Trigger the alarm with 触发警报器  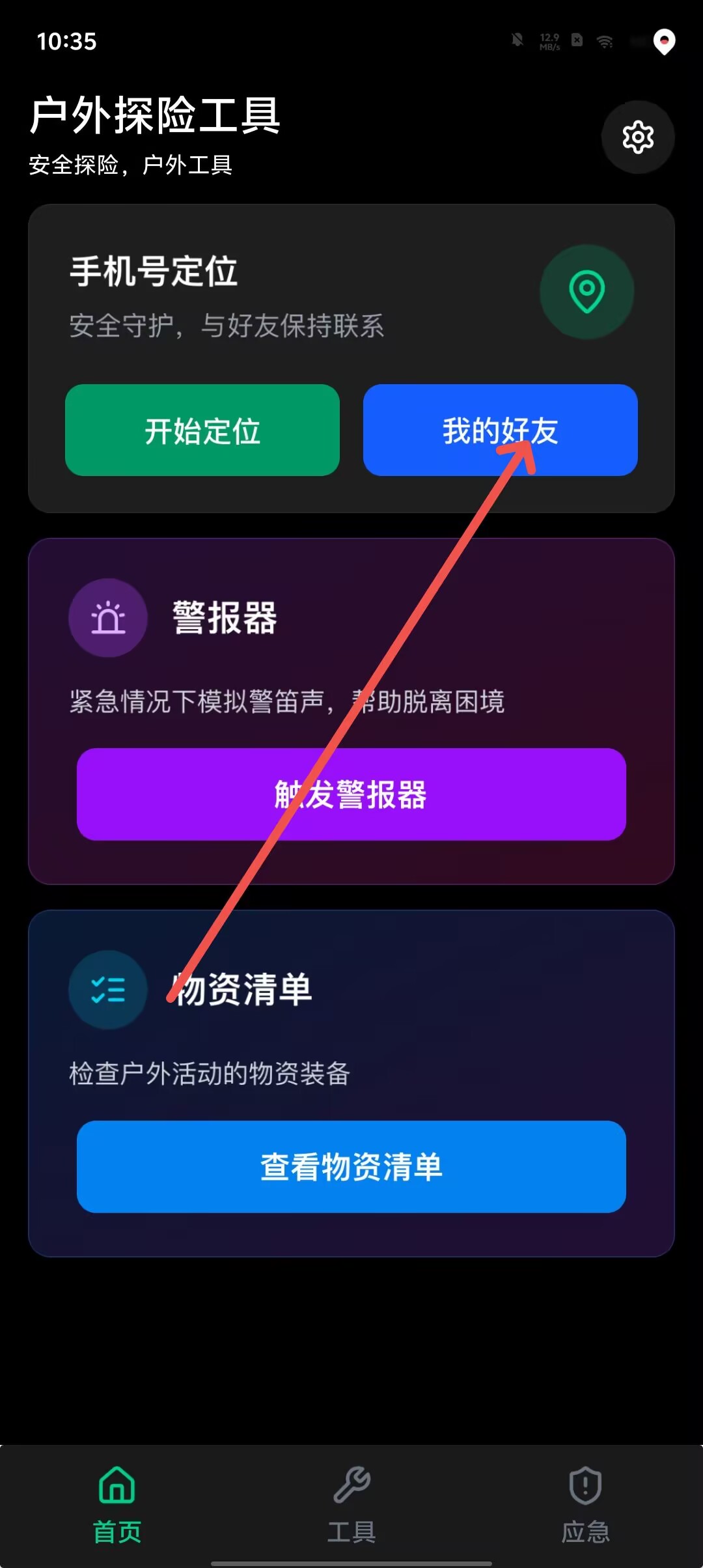(351, 794)
